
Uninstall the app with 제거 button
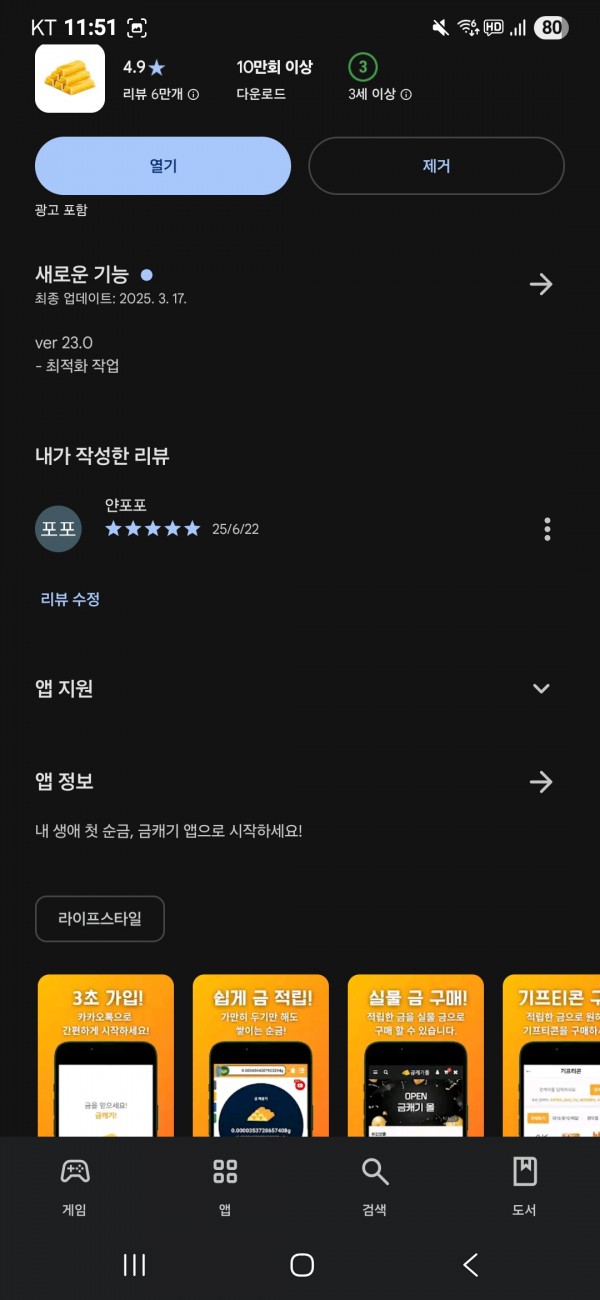[436, 166]
